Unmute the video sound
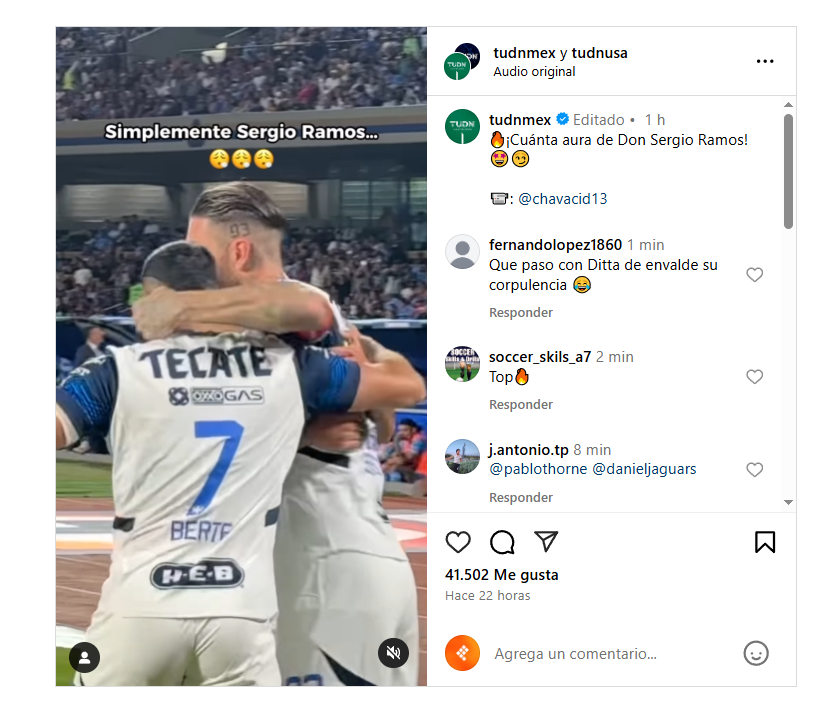Image resolution: width=814 pixels, height=725 pixels. (393, 653)
